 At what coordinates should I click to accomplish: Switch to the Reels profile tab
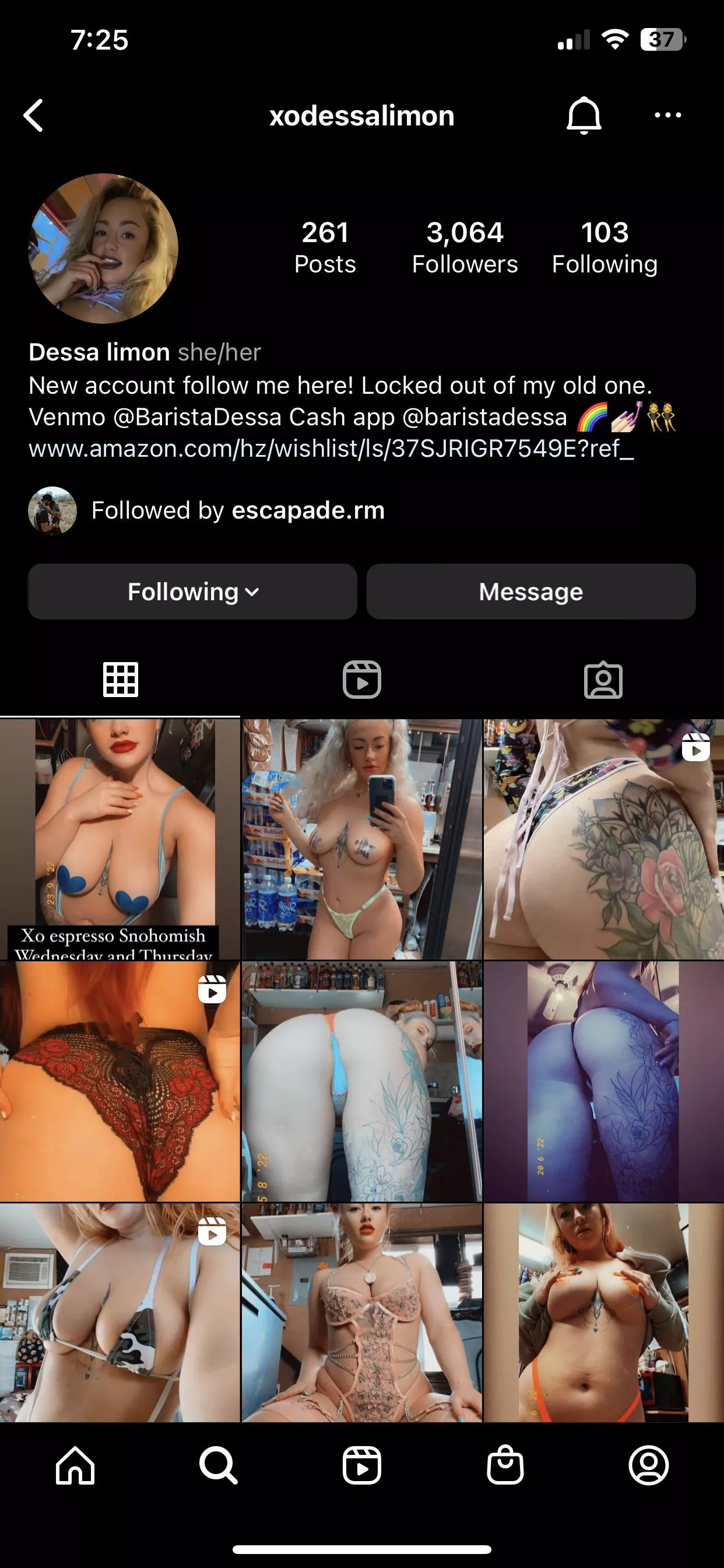(362, 680)
